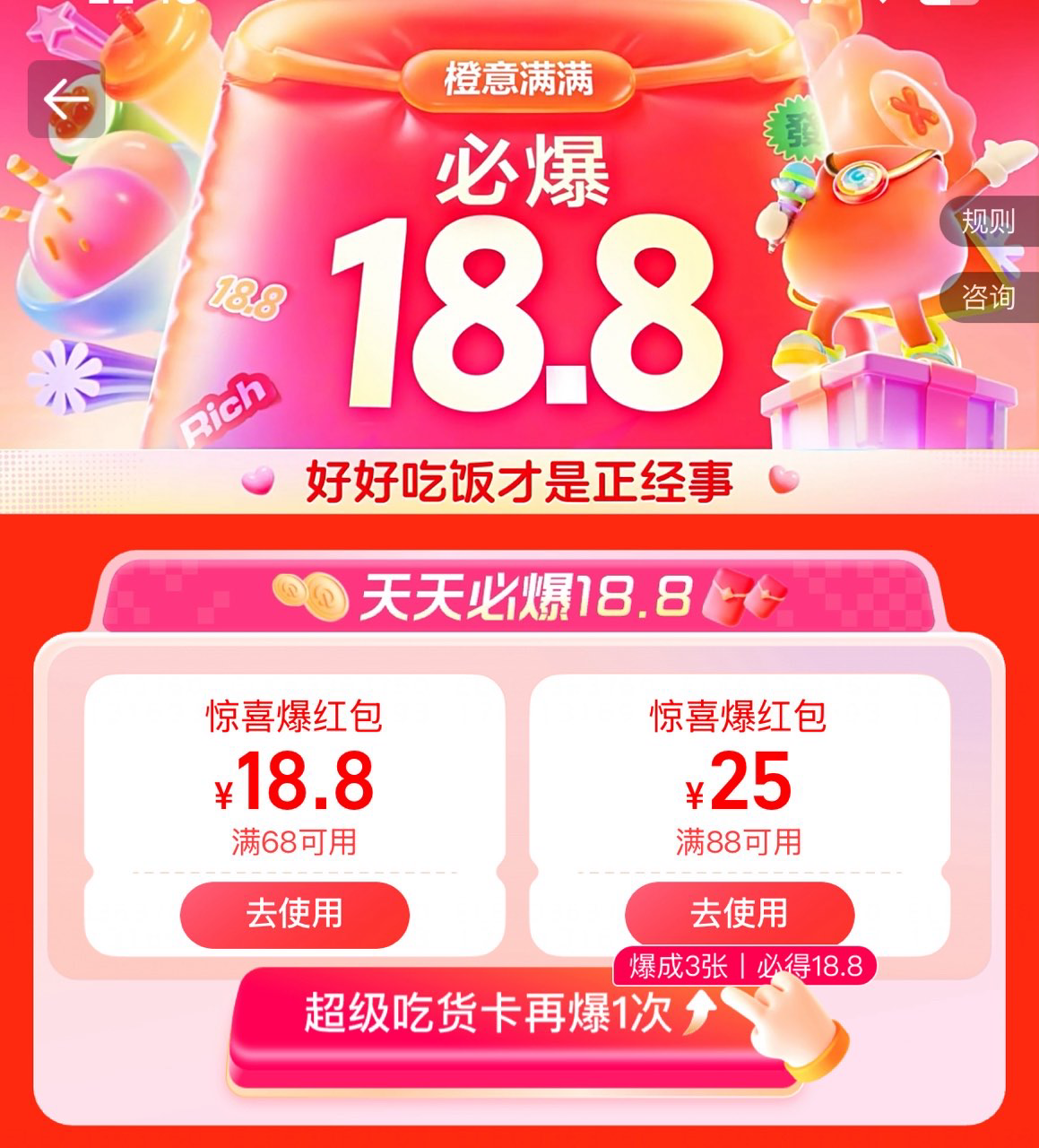Screen dimensions: 1039x1148
Task: Open the 咨询 consultation side tab
Action: (989, 297)
